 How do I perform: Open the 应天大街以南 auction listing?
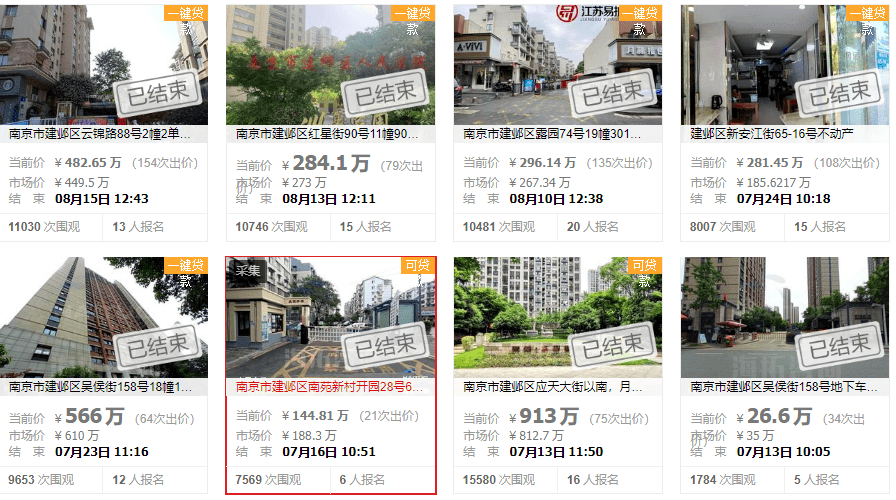click(x=557, y=386)
